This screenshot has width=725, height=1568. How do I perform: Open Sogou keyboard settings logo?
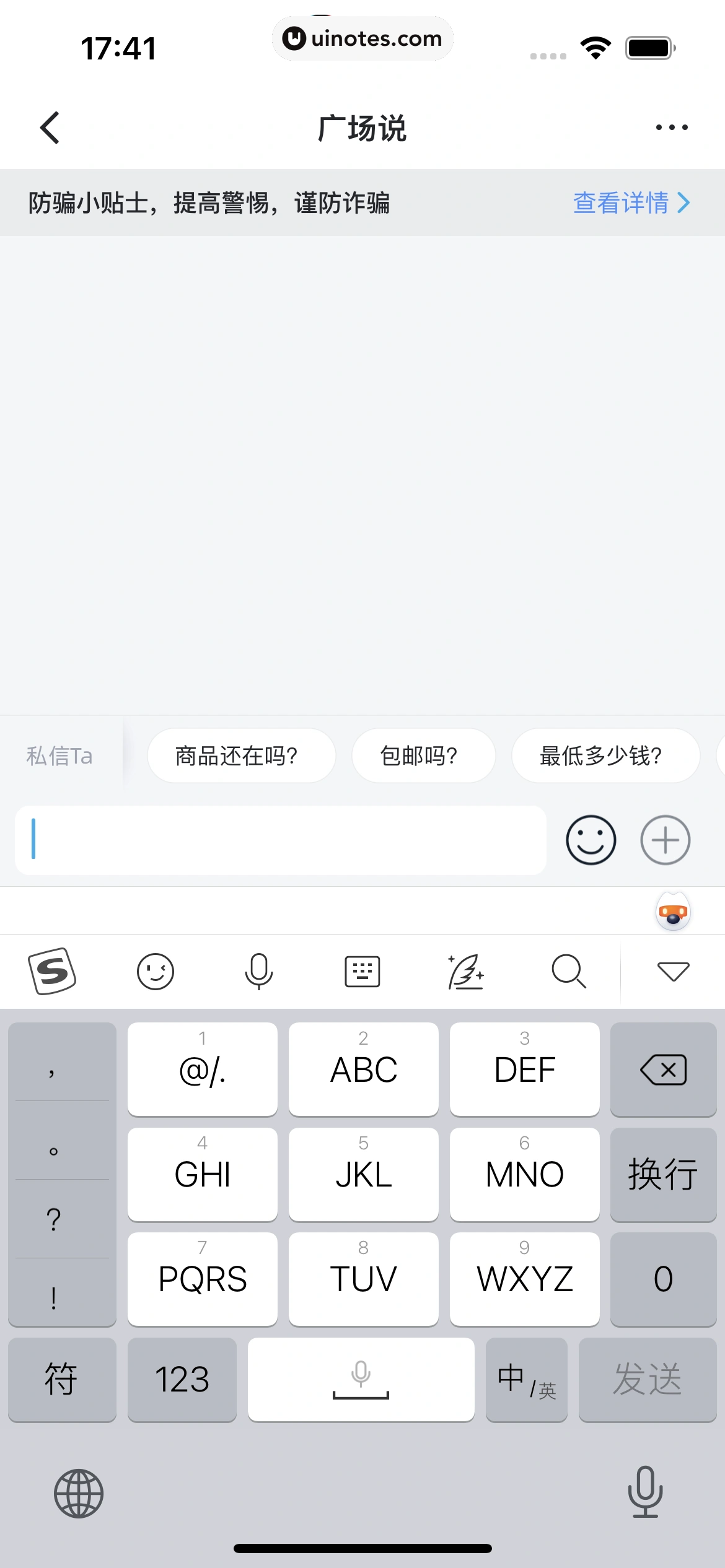pos(52,971)
